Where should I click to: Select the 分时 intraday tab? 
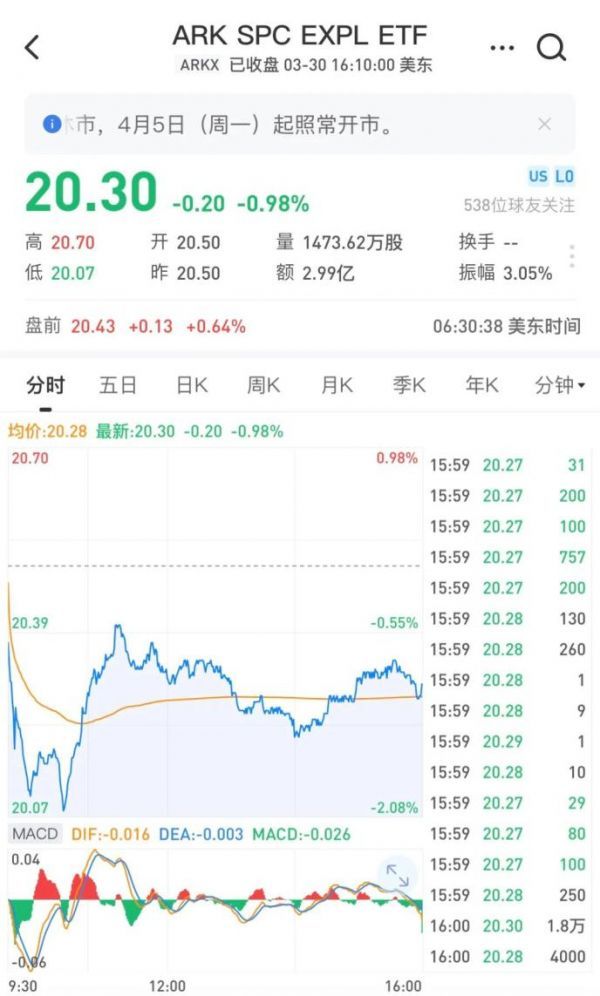45,385
